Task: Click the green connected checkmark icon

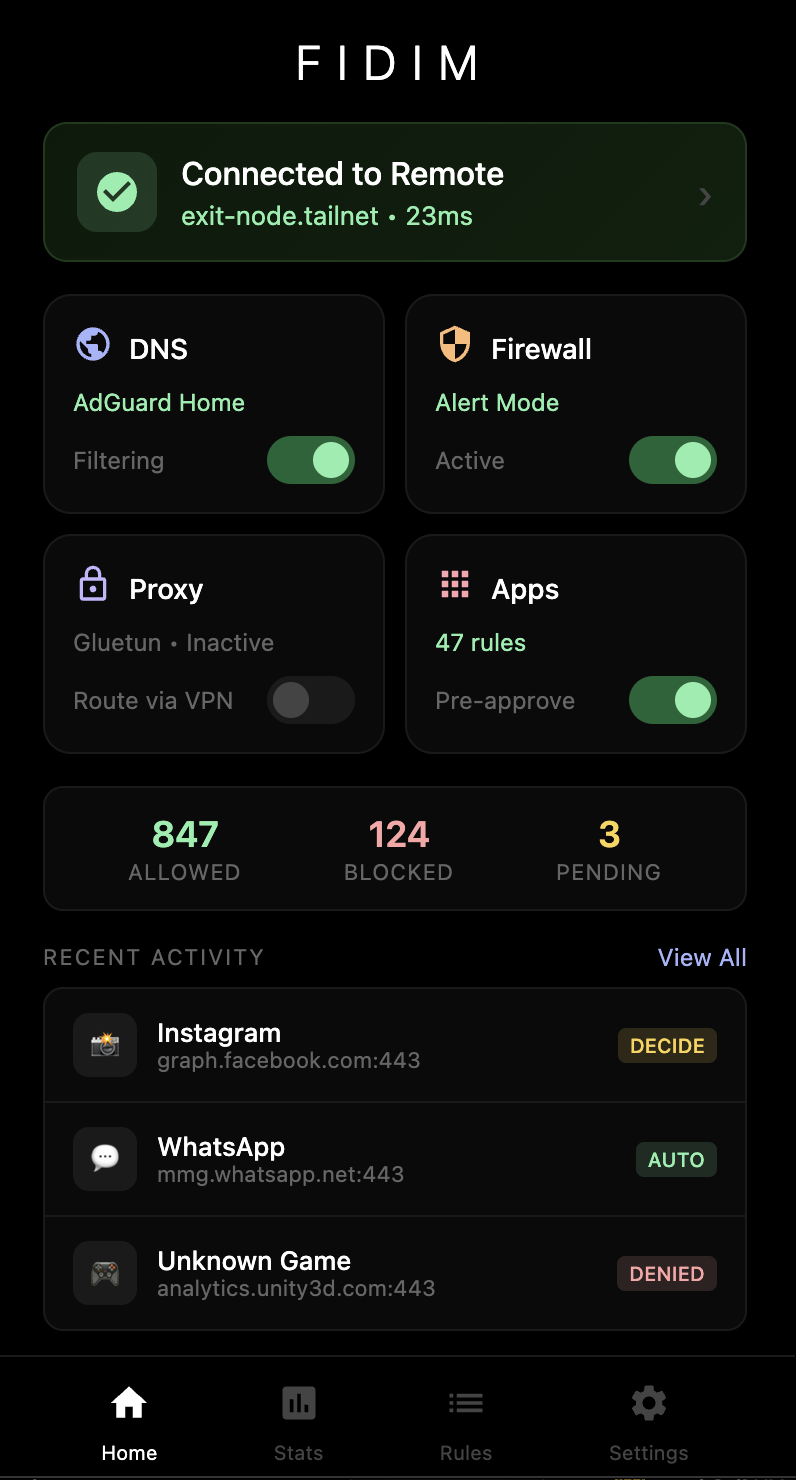Action: point(116,192)
